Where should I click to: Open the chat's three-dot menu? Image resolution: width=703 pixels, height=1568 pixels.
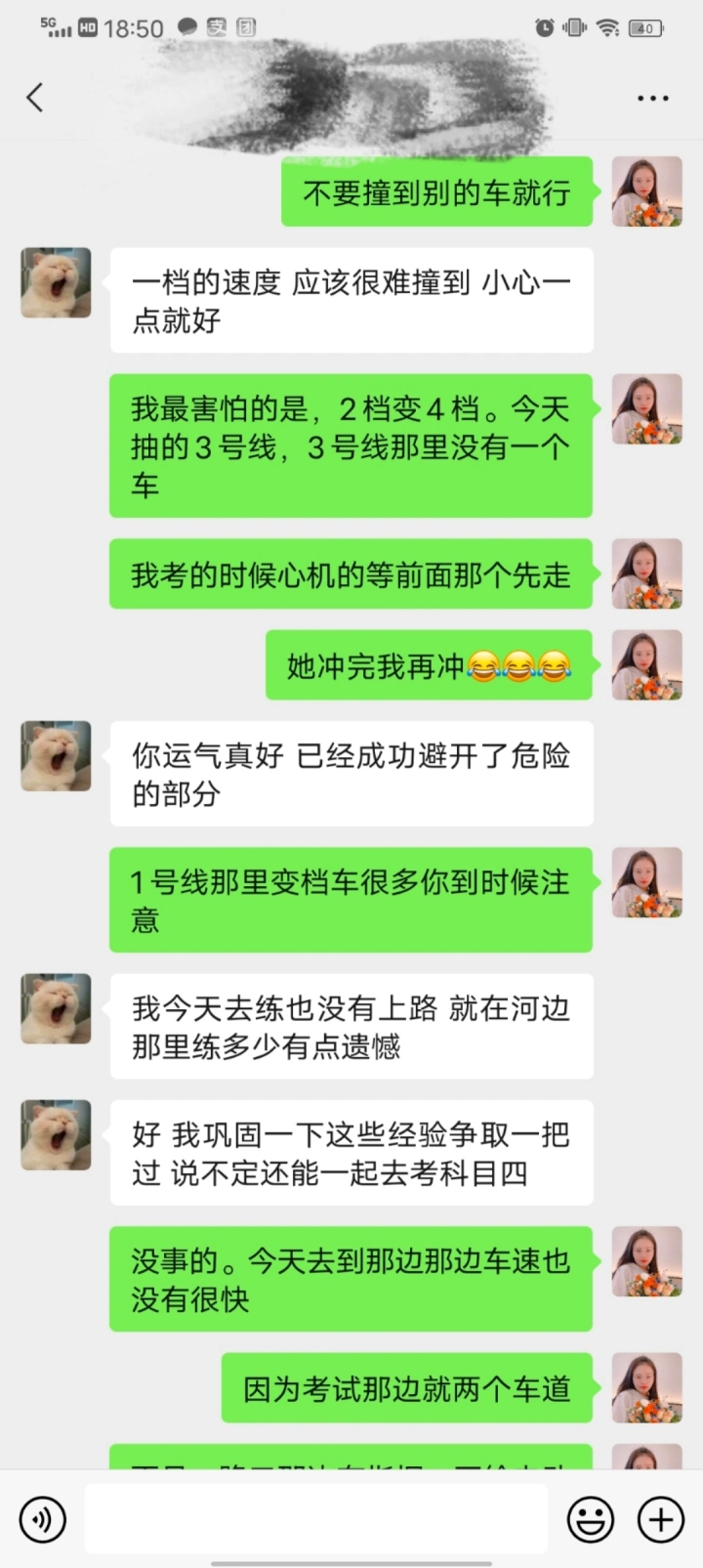(x=652, y=98)
